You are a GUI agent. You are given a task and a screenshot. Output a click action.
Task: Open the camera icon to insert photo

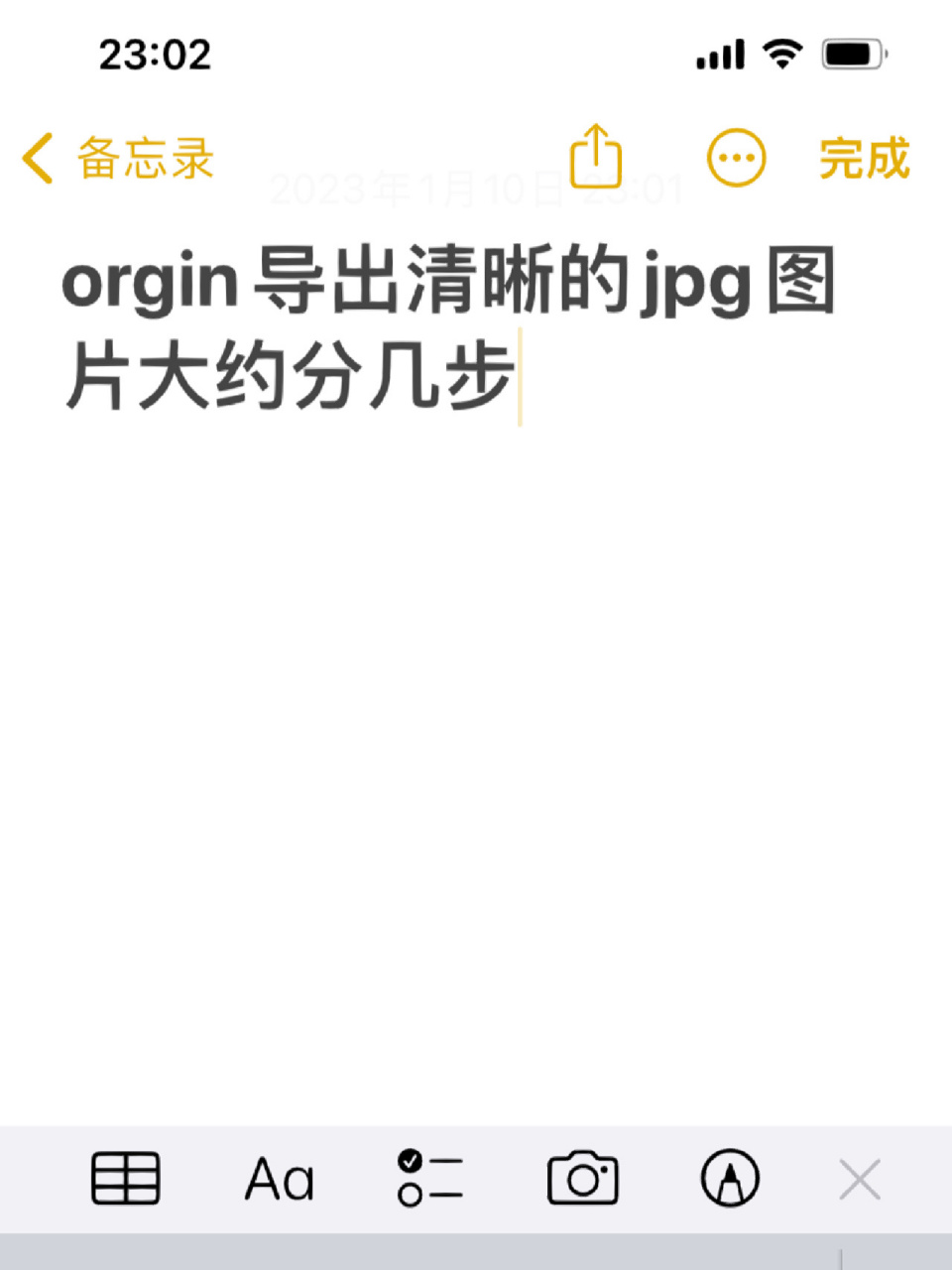tap(584, 1179)
